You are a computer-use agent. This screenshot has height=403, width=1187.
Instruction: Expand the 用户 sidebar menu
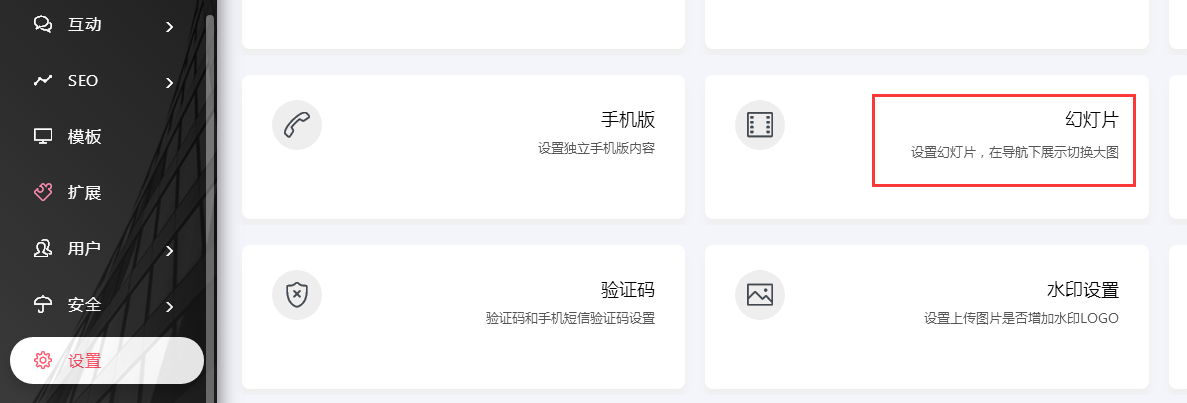[x=100, y=249]
